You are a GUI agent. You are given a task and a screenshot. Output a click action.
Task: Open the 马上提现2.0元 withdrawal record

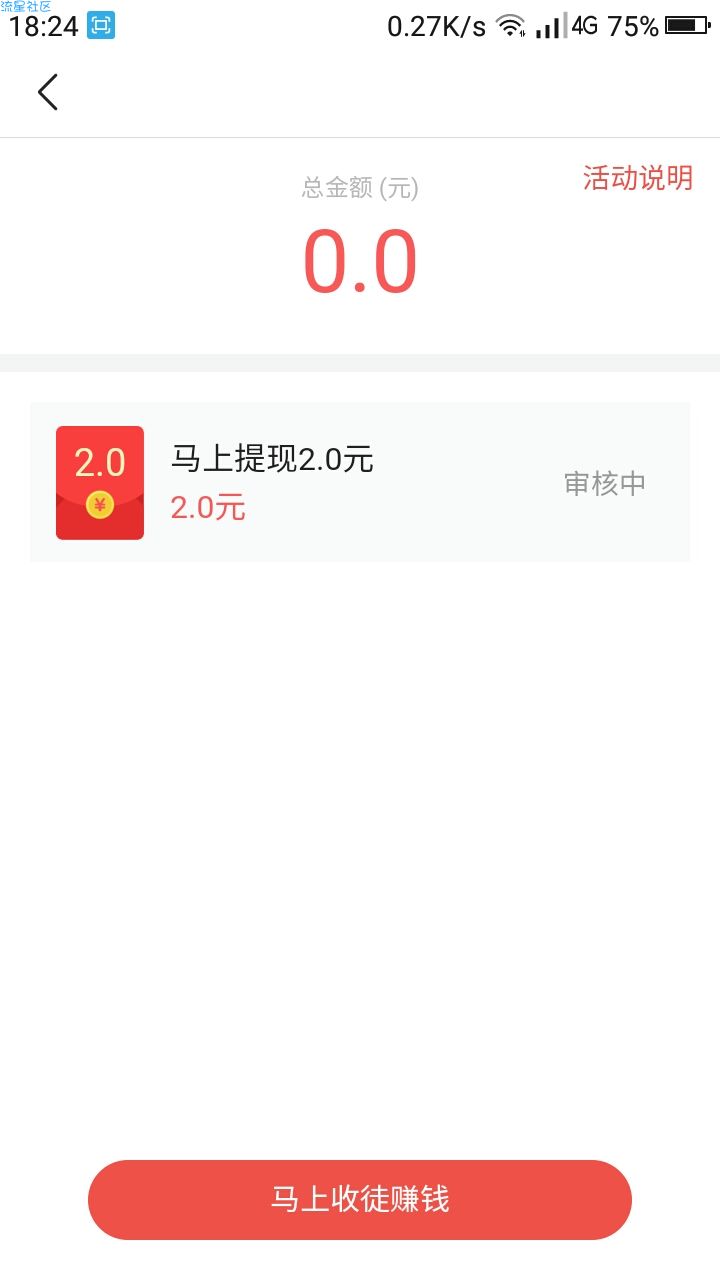click(360, 482)
